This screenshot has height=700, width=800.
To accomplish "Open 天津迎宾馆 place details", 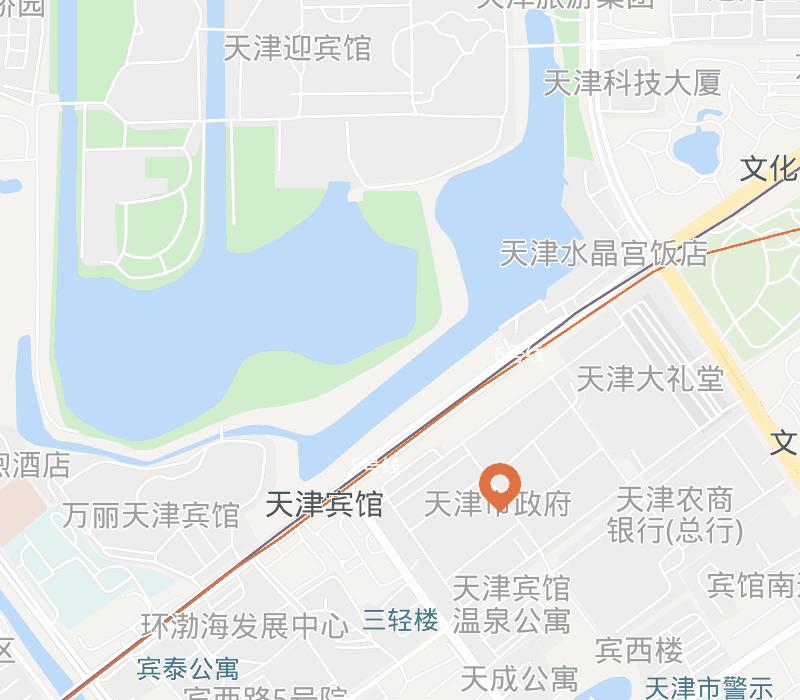I will coord(297,48).
